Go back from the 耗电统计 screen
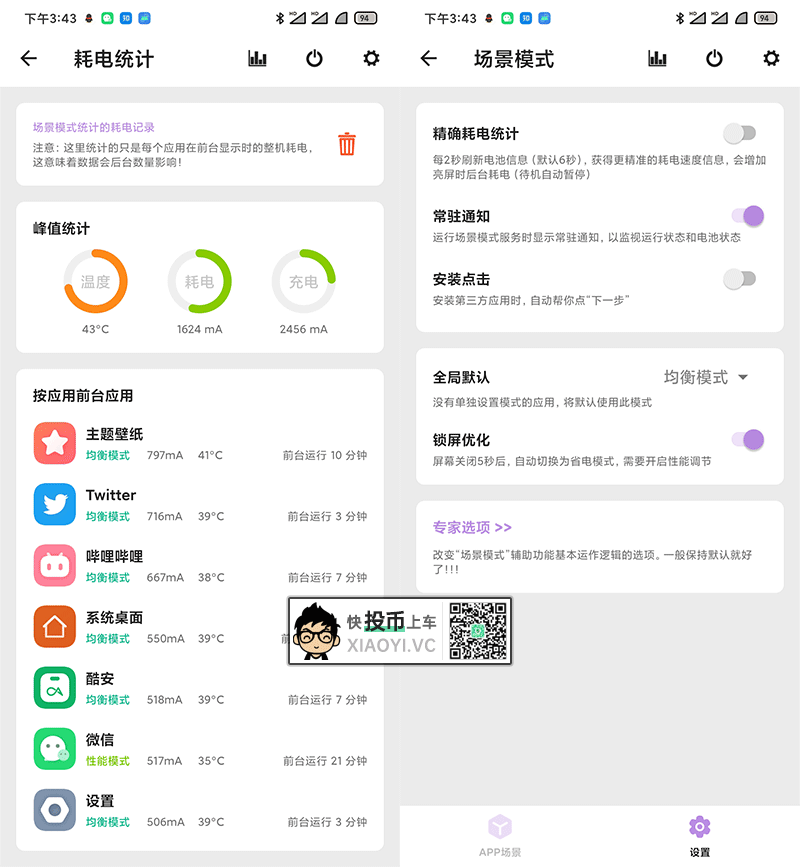This screenshot has height=867, width=800. [x=28, y=59]
